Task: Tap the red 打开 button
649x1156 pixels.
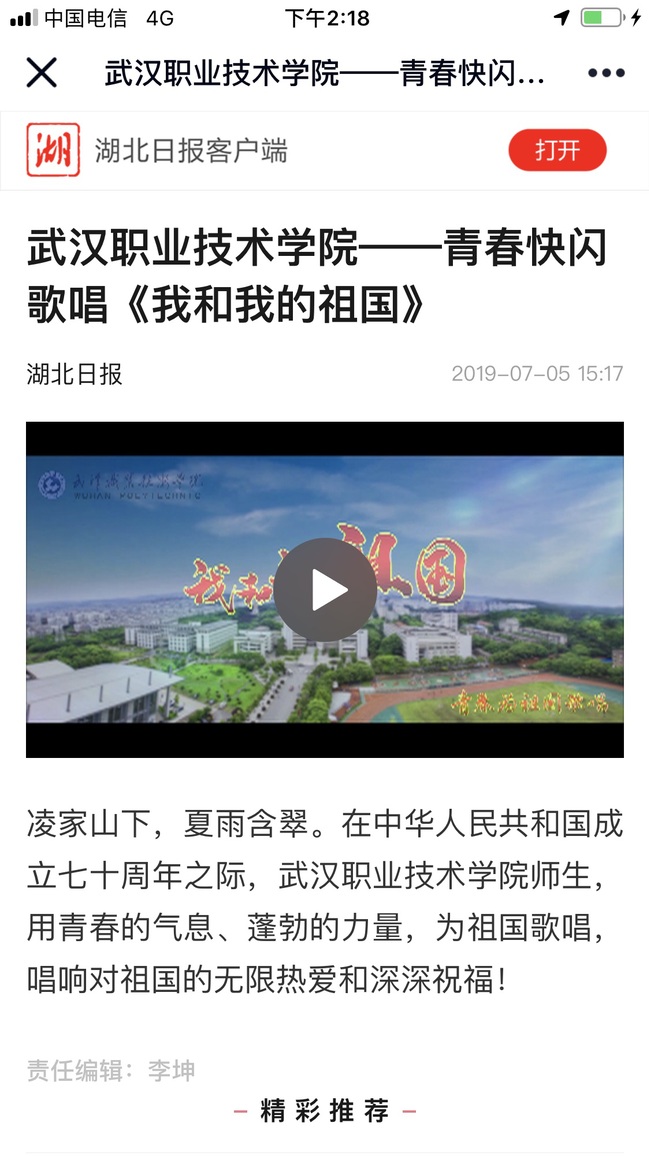Action: tap(557, 151)
